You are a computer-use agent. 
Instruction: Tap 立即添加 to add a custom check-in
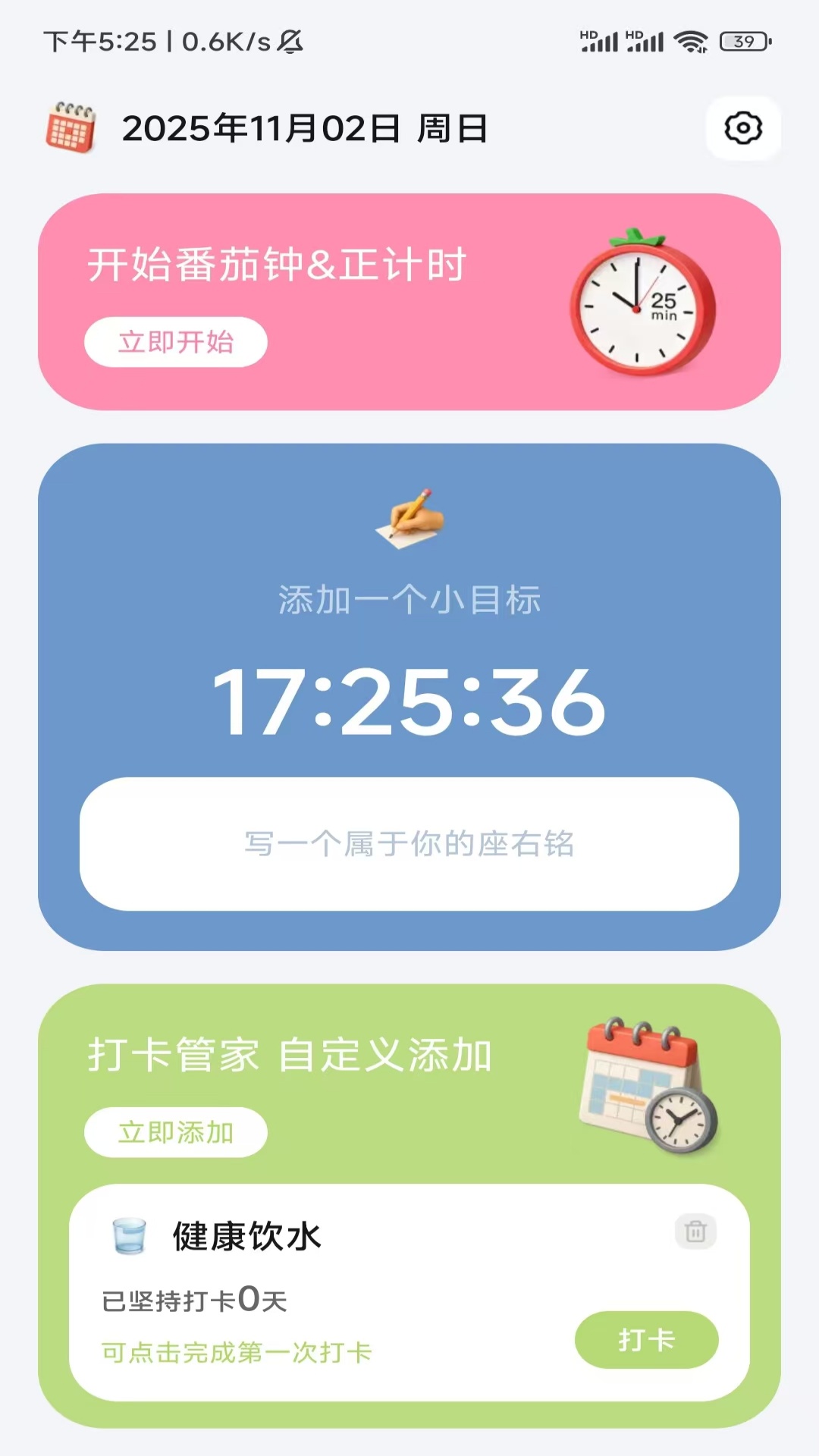tap(176, 1132)
